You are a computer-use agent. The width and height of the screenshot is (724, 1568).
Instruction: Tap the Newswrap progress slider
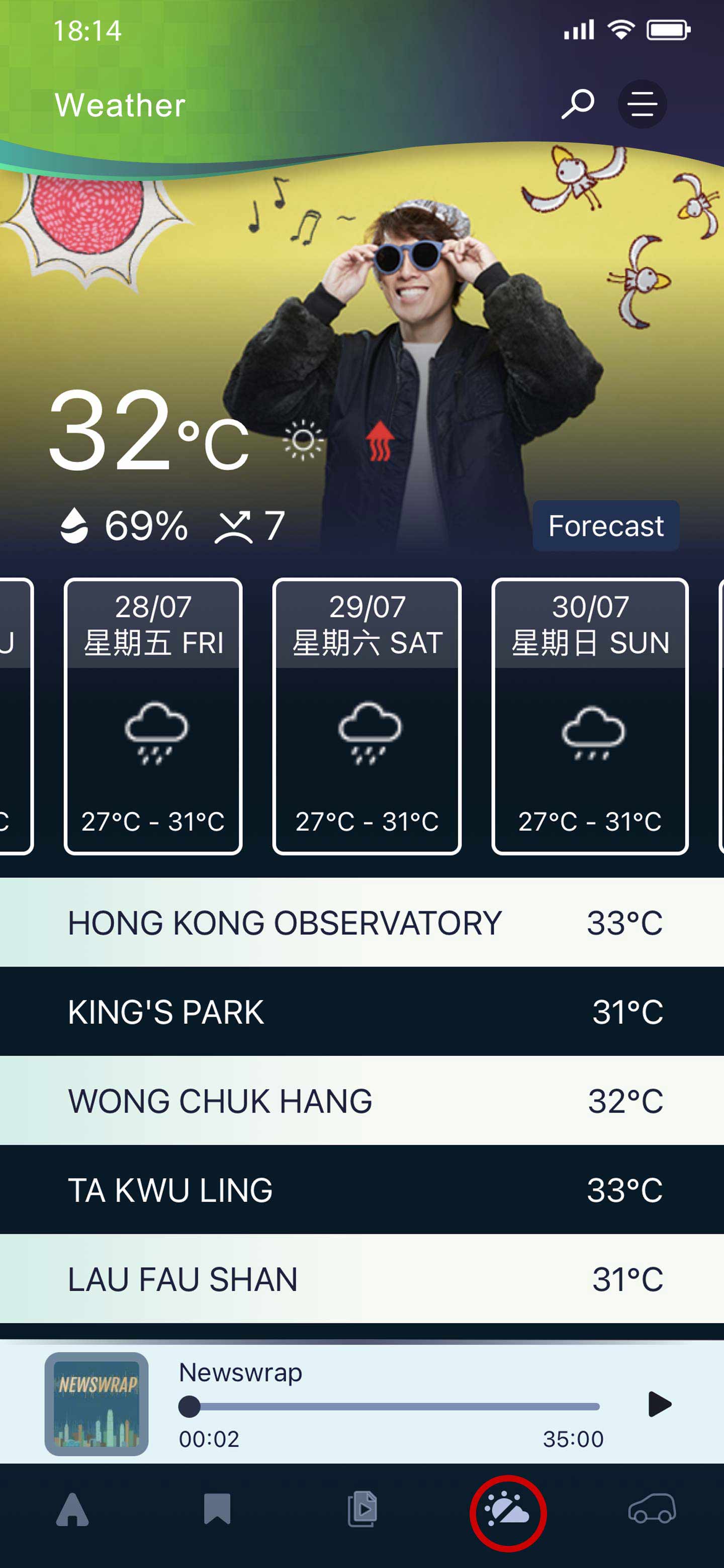[x=390, y=1407]
